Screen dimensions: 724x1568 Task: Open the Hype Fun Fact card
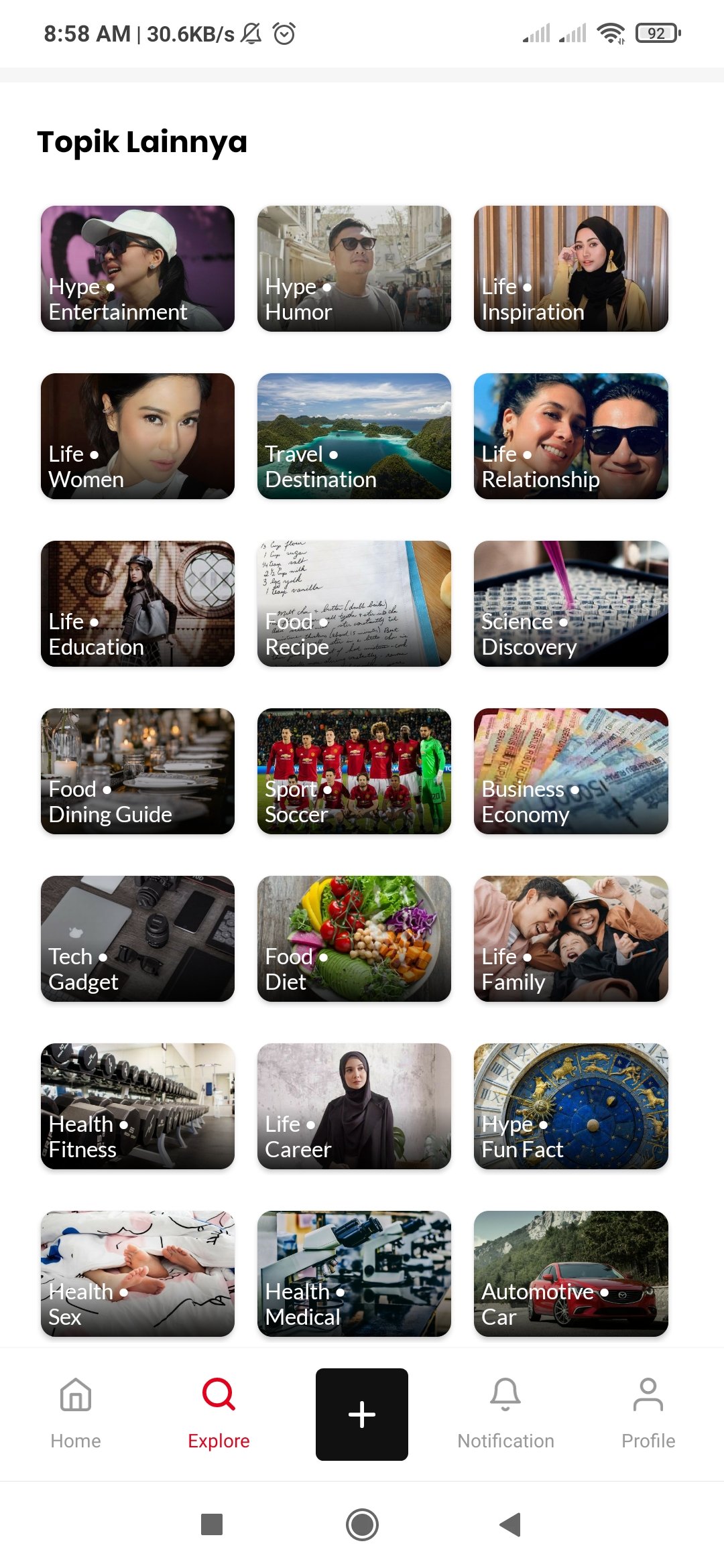[x=570, y=1106]
